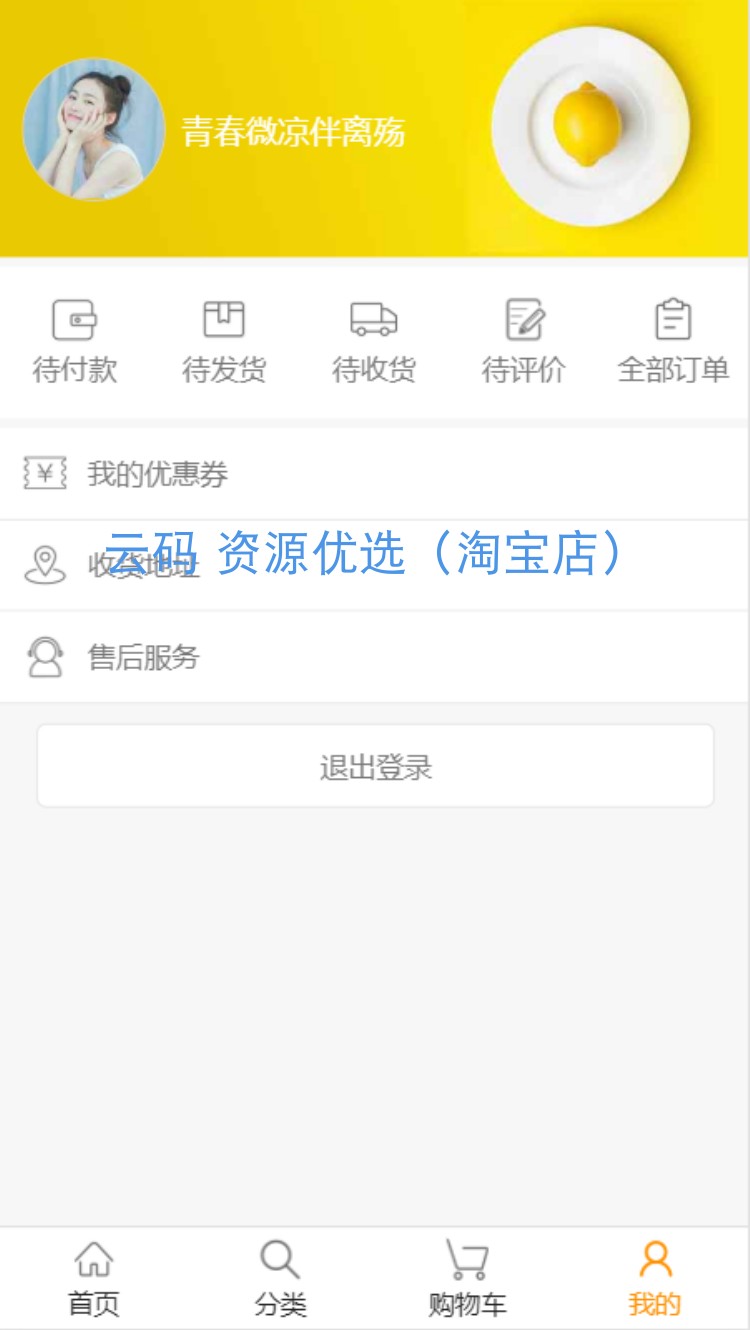Open 待付款 pending payment orders
Viewport: 750px width, 1330px height.
click(74, 342)
